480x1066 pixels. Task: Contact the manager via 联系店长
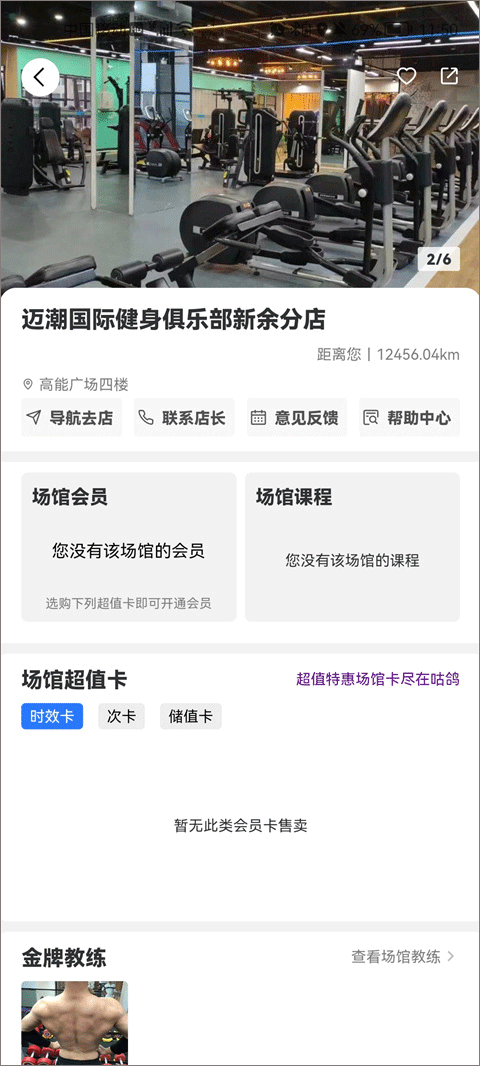184,417
